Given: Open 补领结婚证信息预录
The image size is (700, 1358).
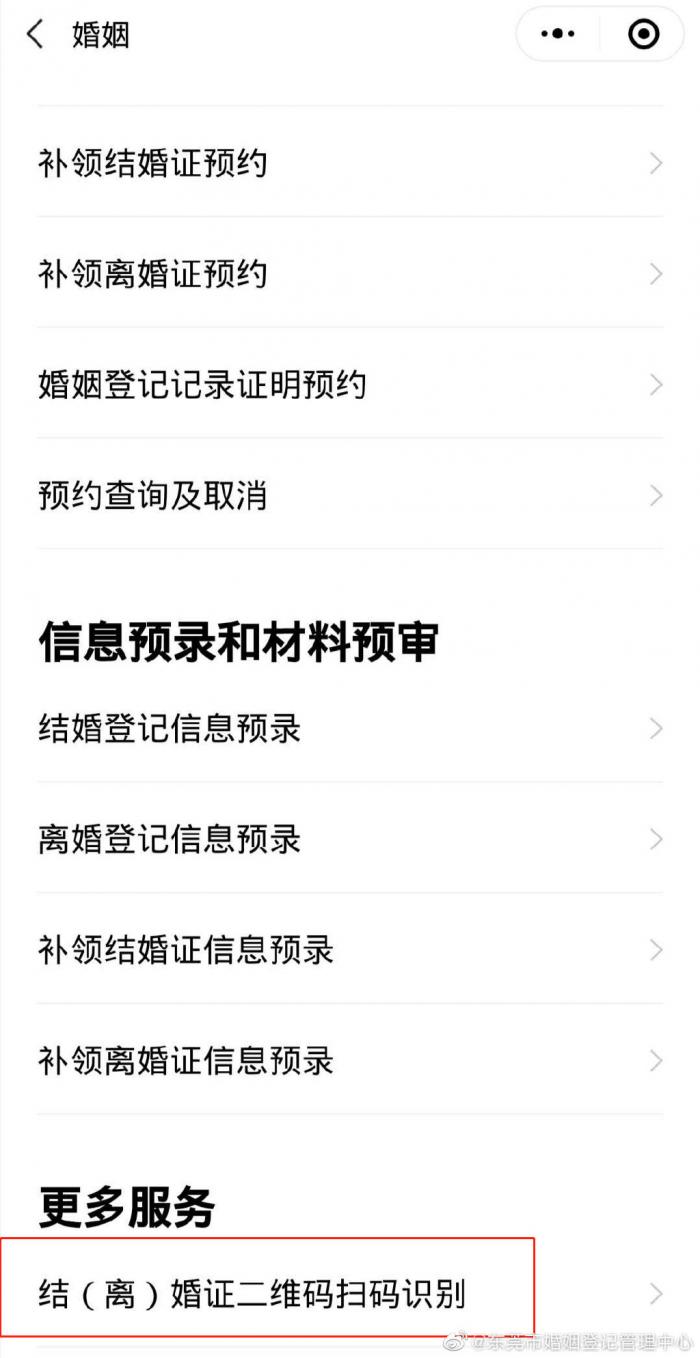Looking at the screenshot, I should (x=350, y=950).
